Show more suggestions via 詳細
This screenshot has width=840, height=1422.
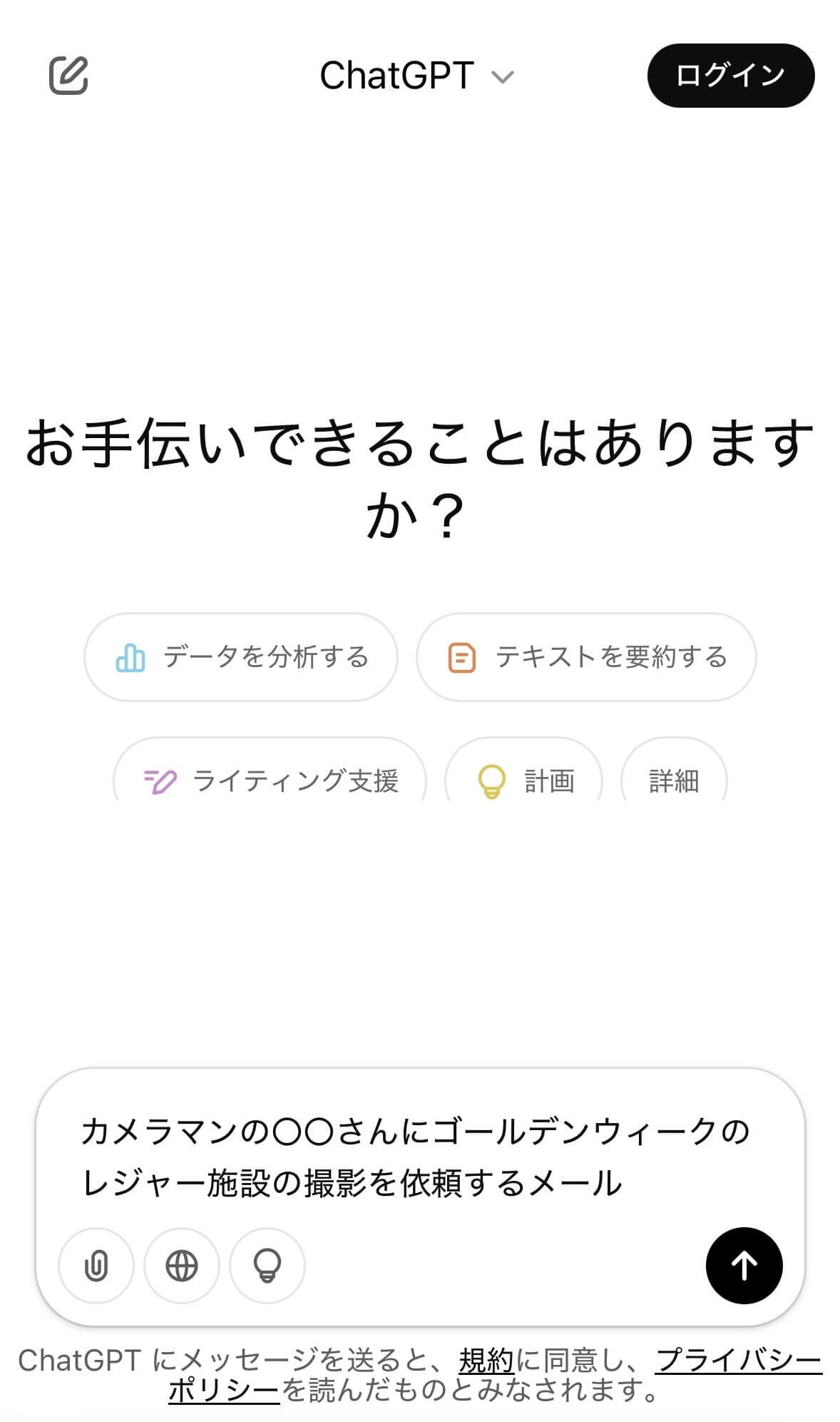pyautogui.click(x=674, y=779)
